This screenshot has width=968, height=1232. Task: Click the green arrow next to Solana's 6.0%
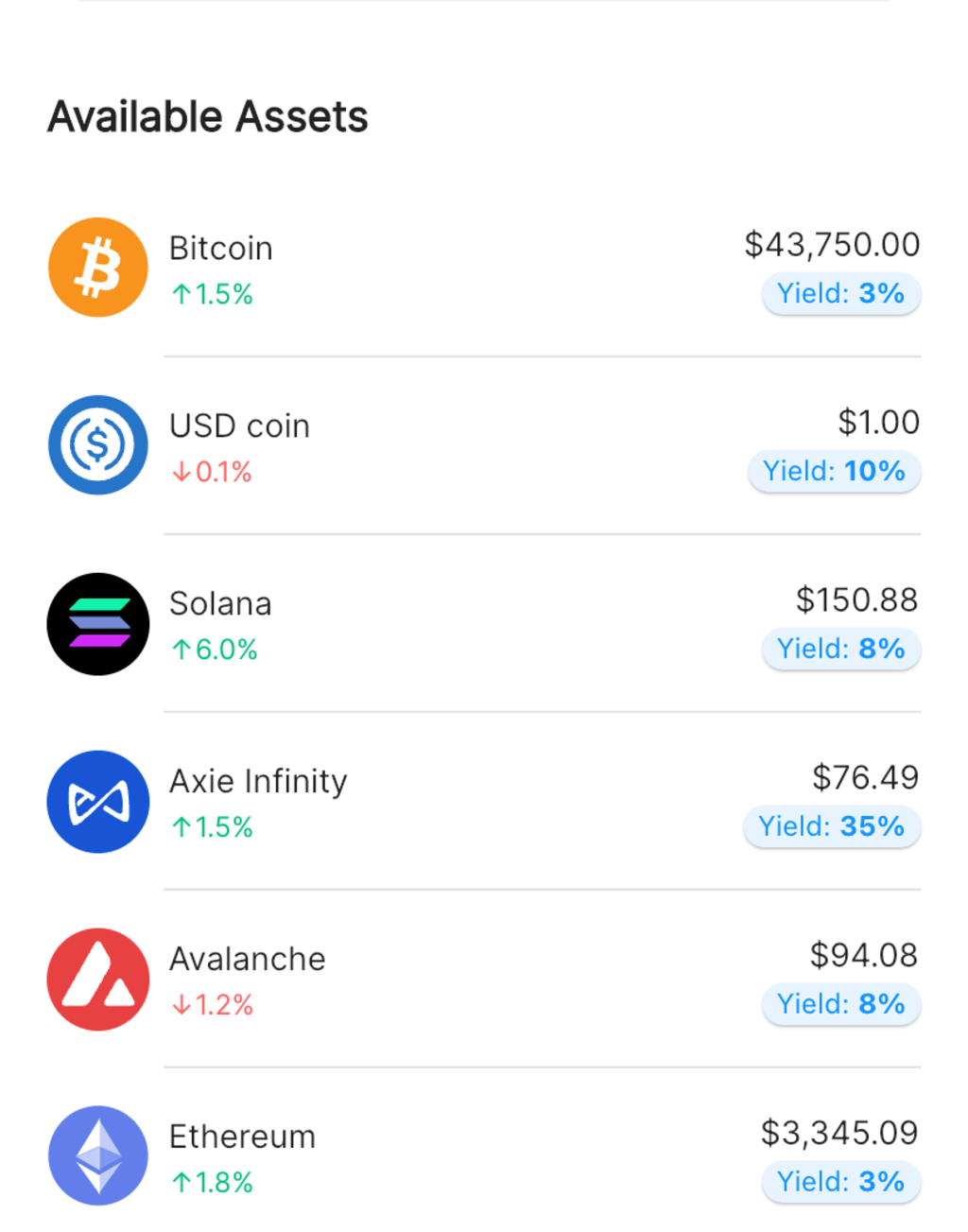coord(180,650)
